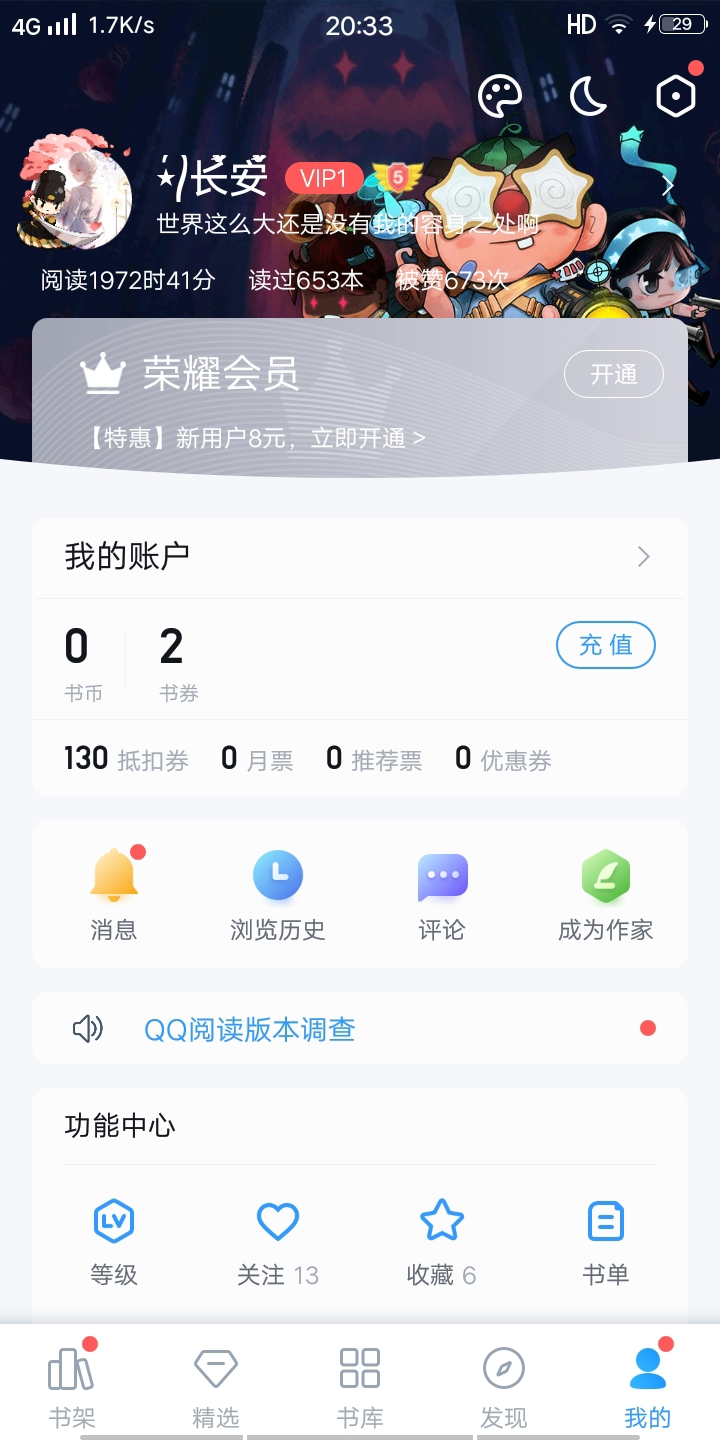720x1440 pixels.
Task: View 浏览历史
Action: 278,893
